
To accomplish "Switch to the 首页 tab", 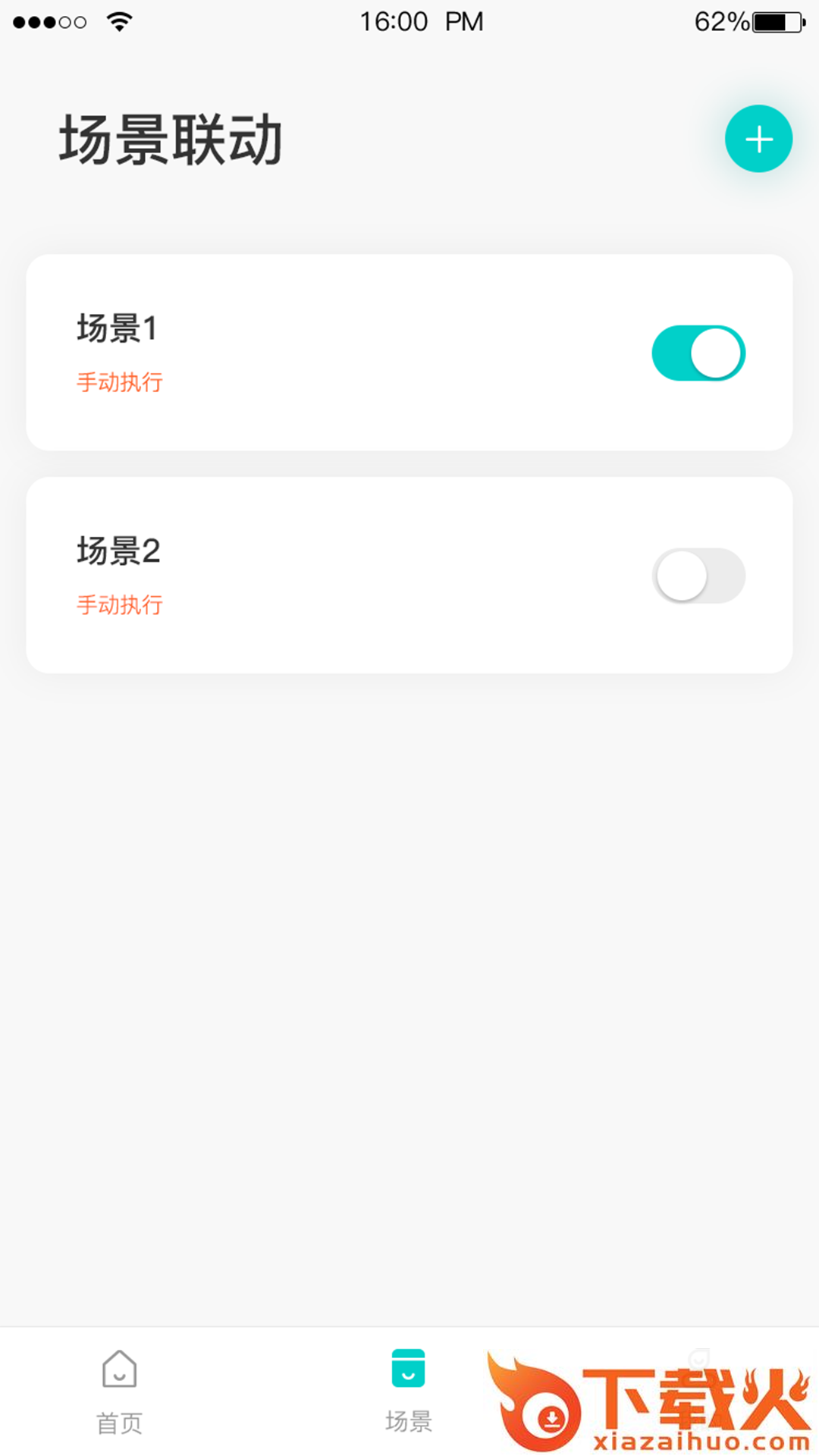I will [119, 1391].
